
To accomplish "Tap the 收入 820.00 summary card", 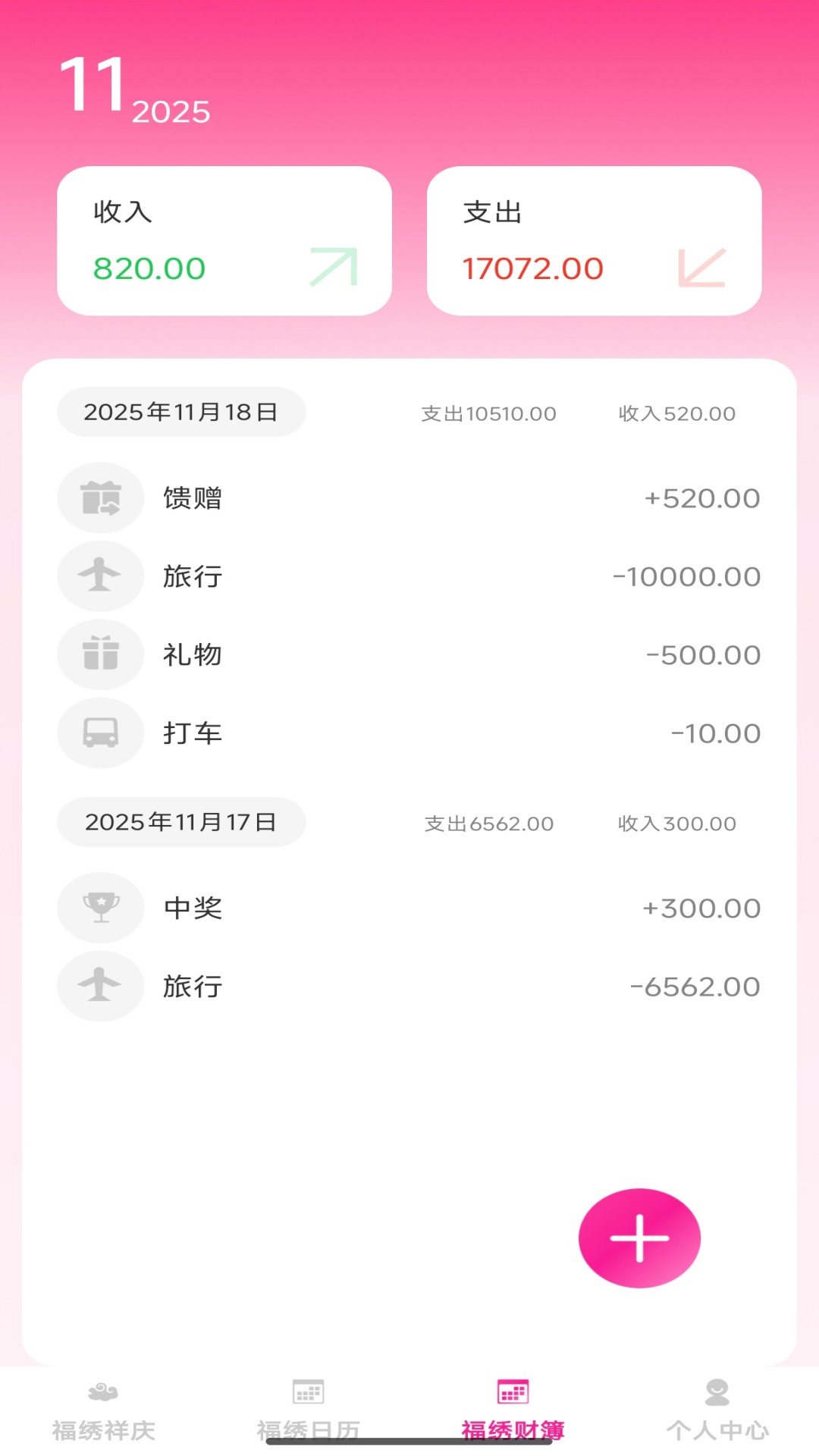I will (224, 241).
